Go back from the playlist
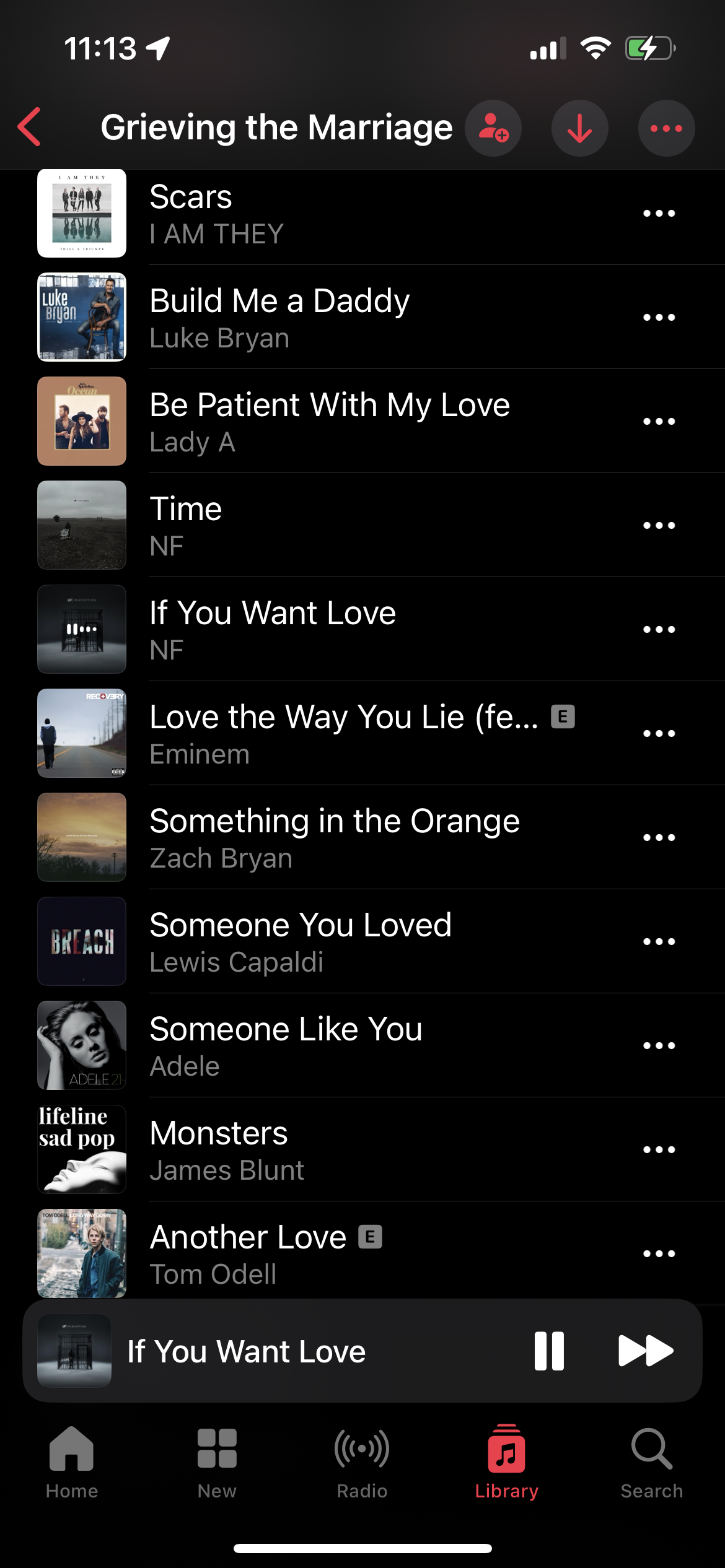The height and width of the screenshot is (1568, 725). [30, 127]
